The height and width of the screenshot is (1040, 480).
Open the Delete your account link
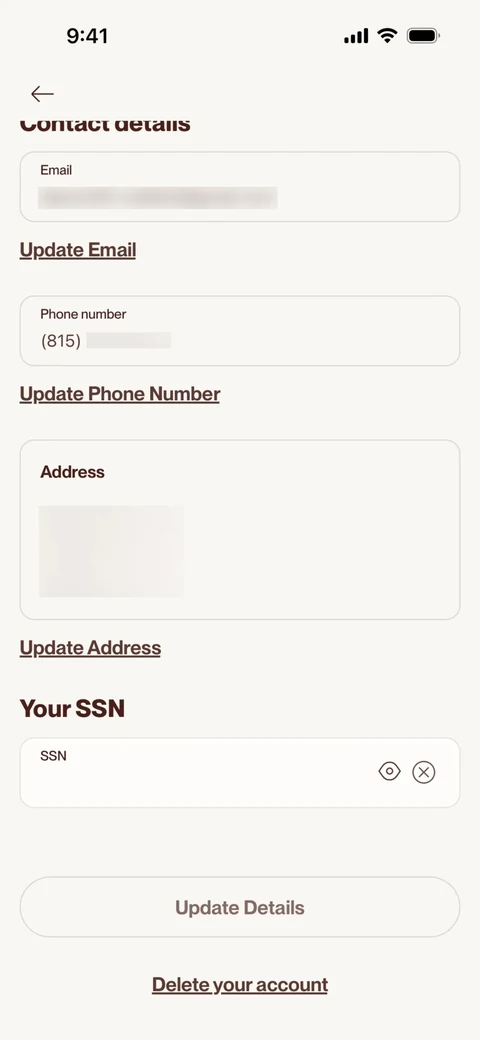(240, 985)
